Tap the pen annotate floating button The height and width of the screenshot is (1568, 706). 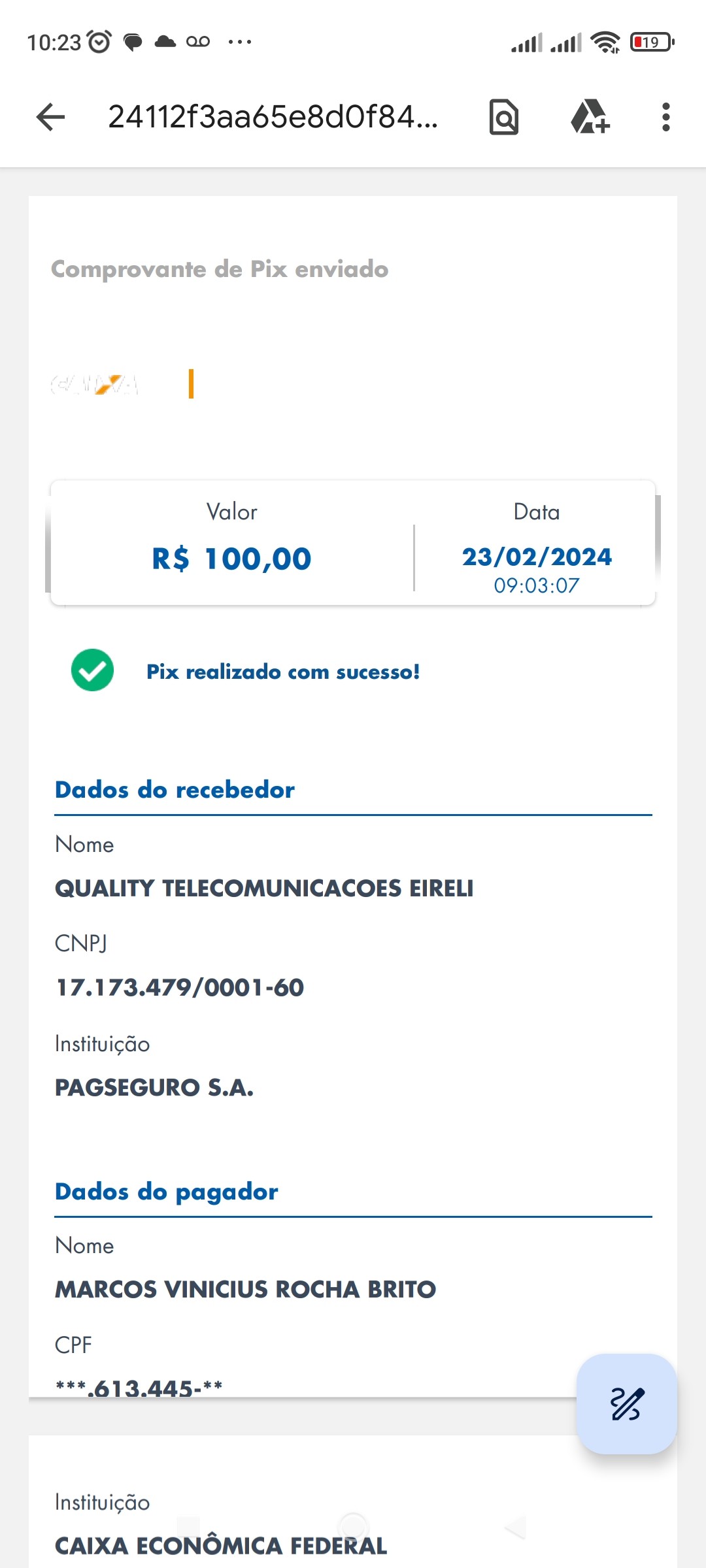626,1404
